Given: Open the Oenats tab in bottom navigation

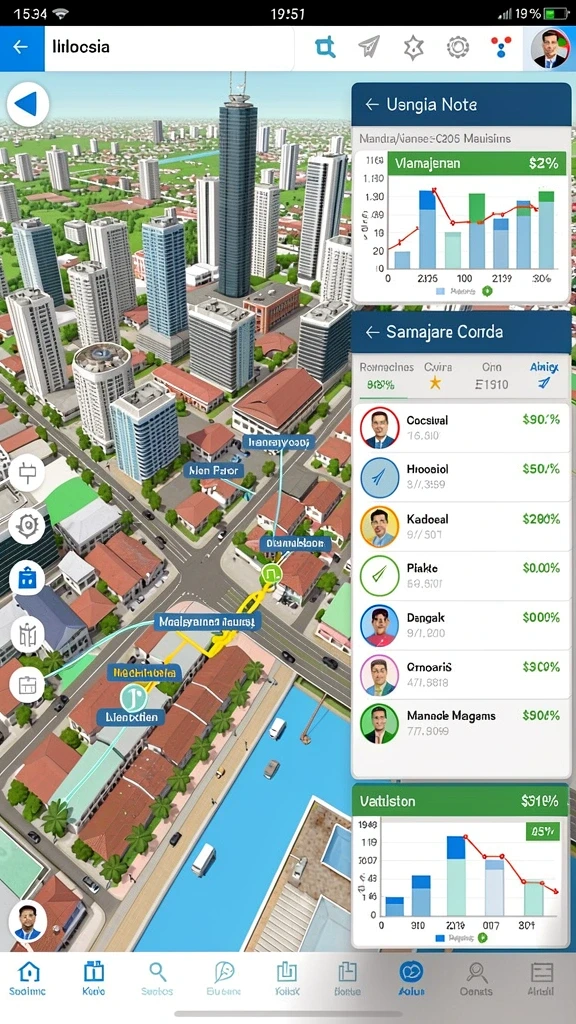Looking at the screenshot, I should [476, 980].
